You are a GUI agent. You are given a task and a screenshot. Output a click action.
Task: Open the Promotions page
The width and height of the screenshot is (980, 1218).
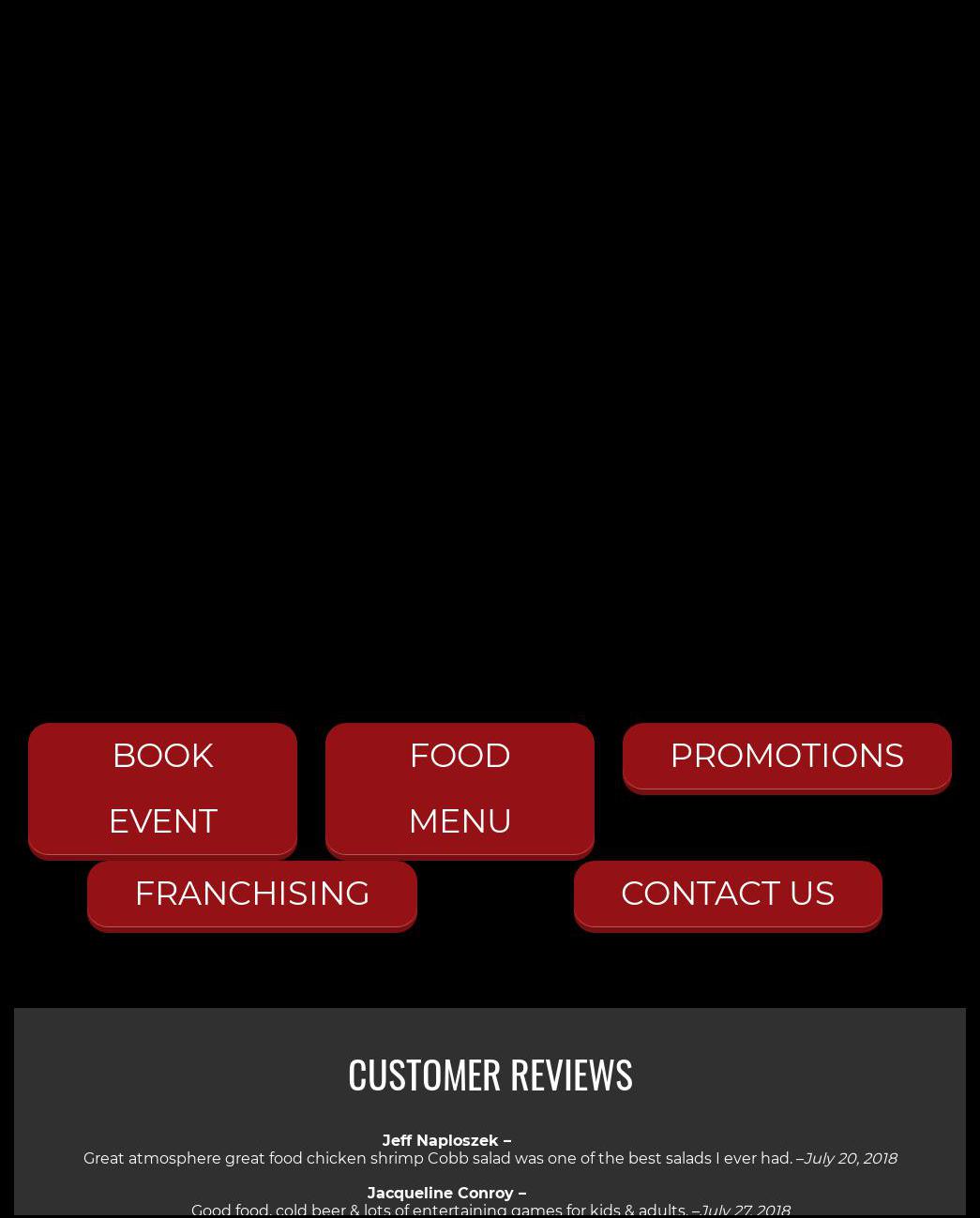coord(786,756)
